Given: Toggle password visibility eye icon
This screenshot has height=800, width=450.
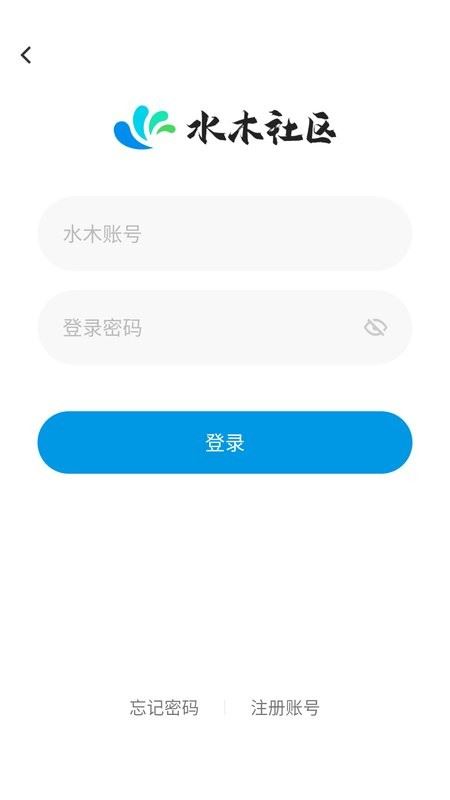Looking at the screenshot, I should click(376, 328).
